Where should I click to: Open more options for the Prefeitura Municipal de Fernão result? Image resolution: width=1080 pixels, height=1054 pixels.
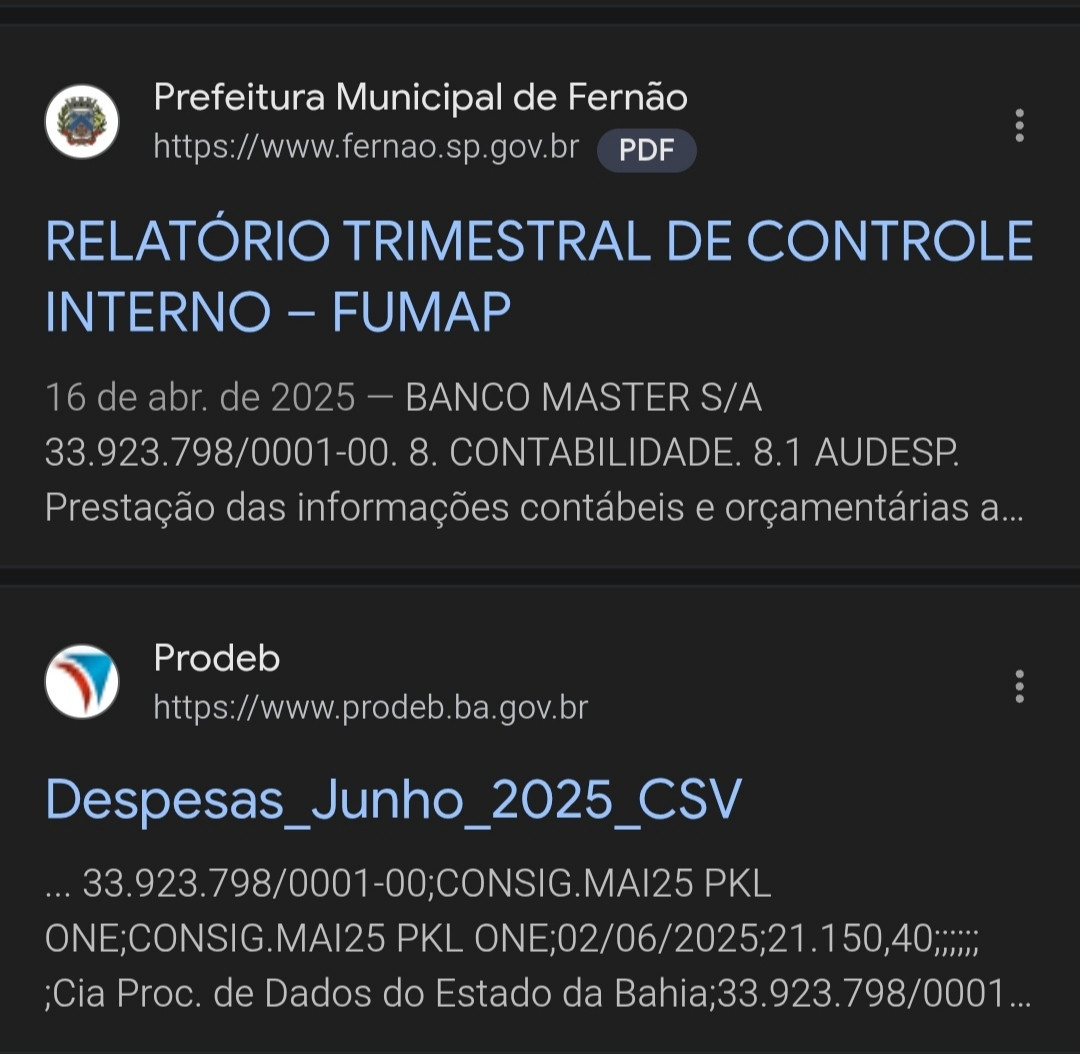click(x=1019, y=125)
